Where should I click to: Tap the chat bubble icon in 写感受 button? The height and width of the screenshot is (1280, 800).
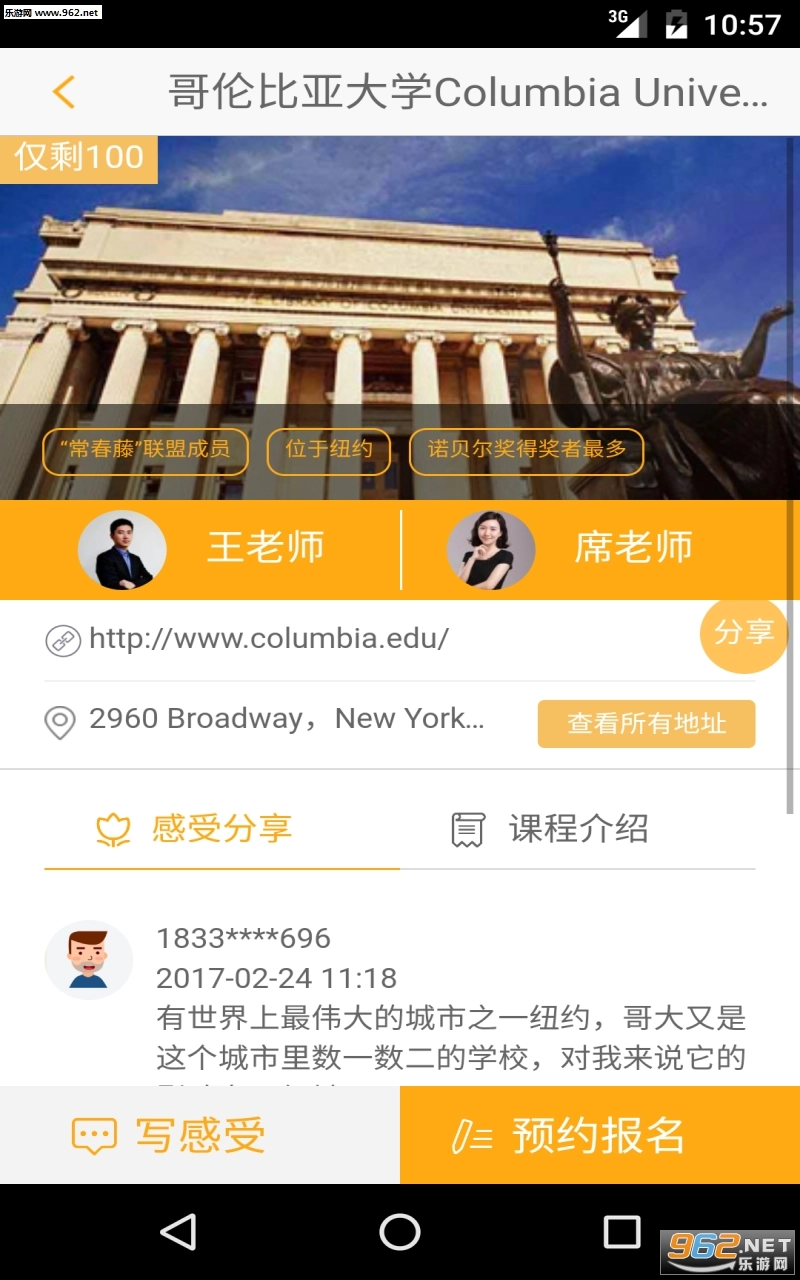click(93, 1135)
